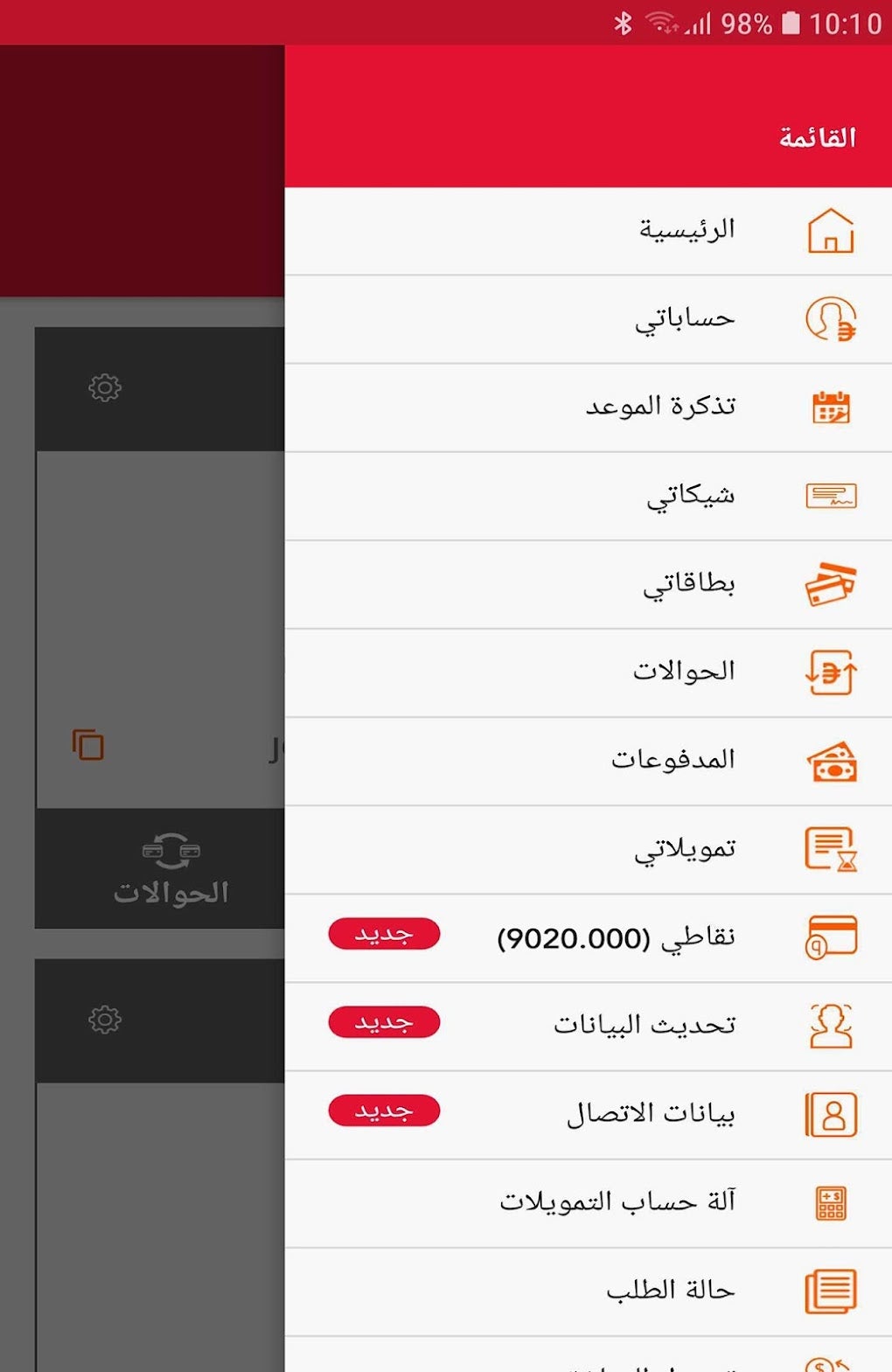Open the widget settings gear

click(x=105, y=389)
